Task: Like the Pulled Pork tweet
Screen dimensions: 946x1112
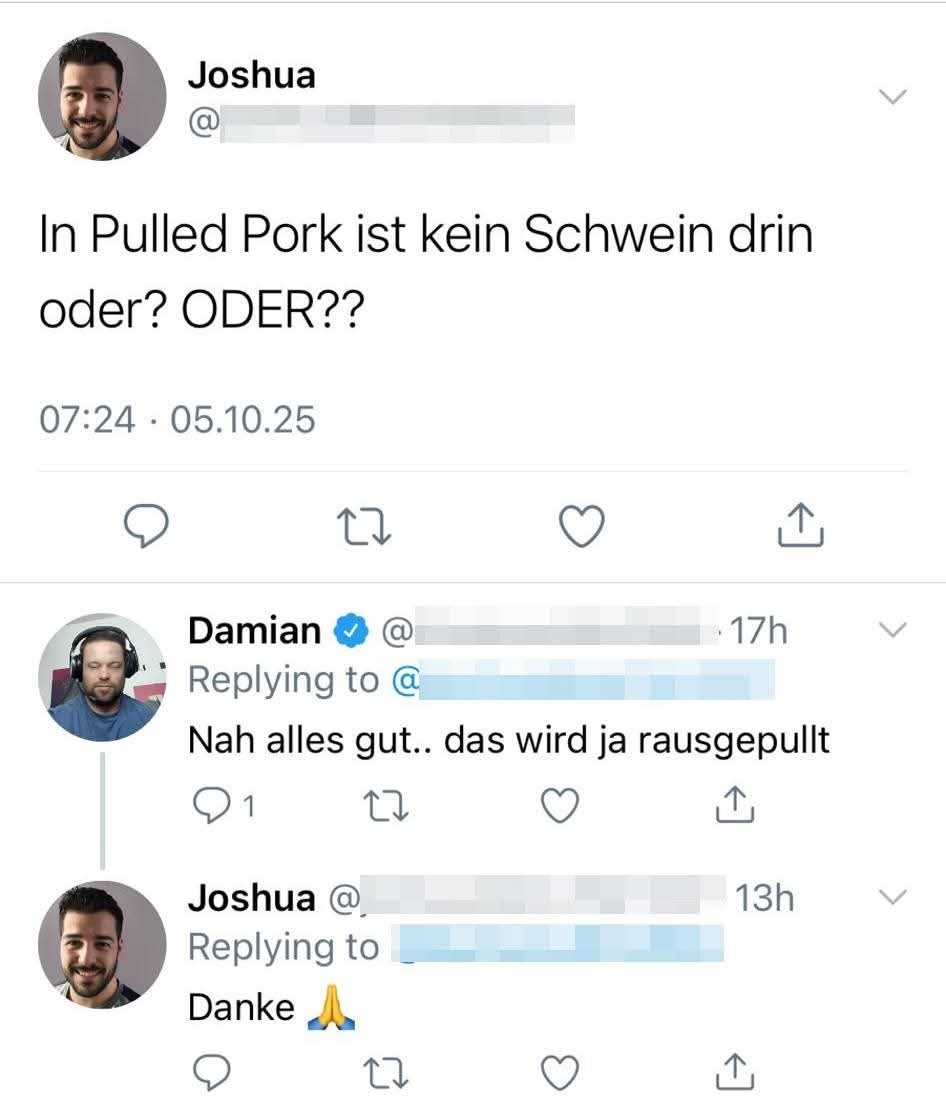Action: (581, 526)
